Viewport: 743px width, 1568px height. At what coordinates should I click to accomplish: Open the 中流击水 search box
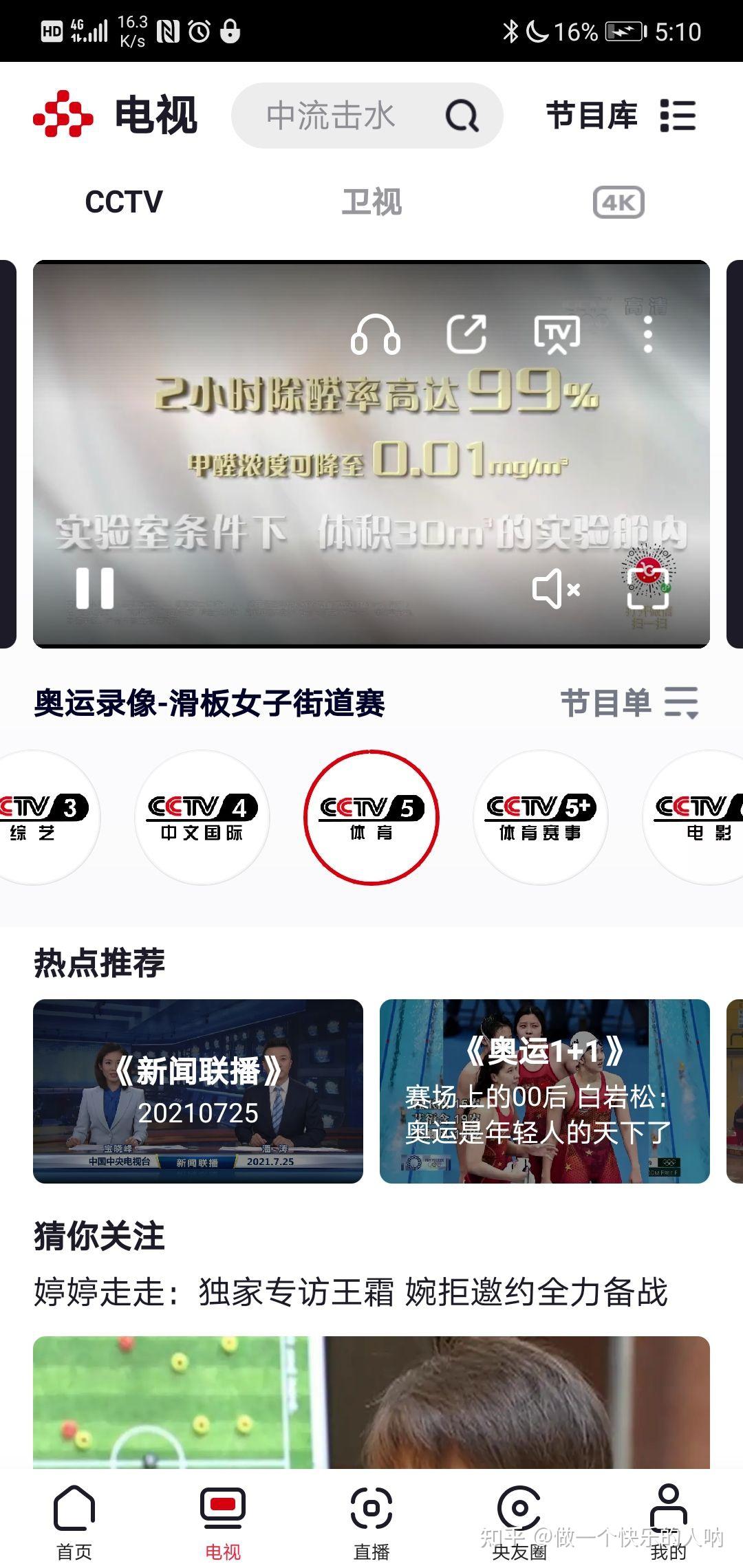tap(367, 116)
